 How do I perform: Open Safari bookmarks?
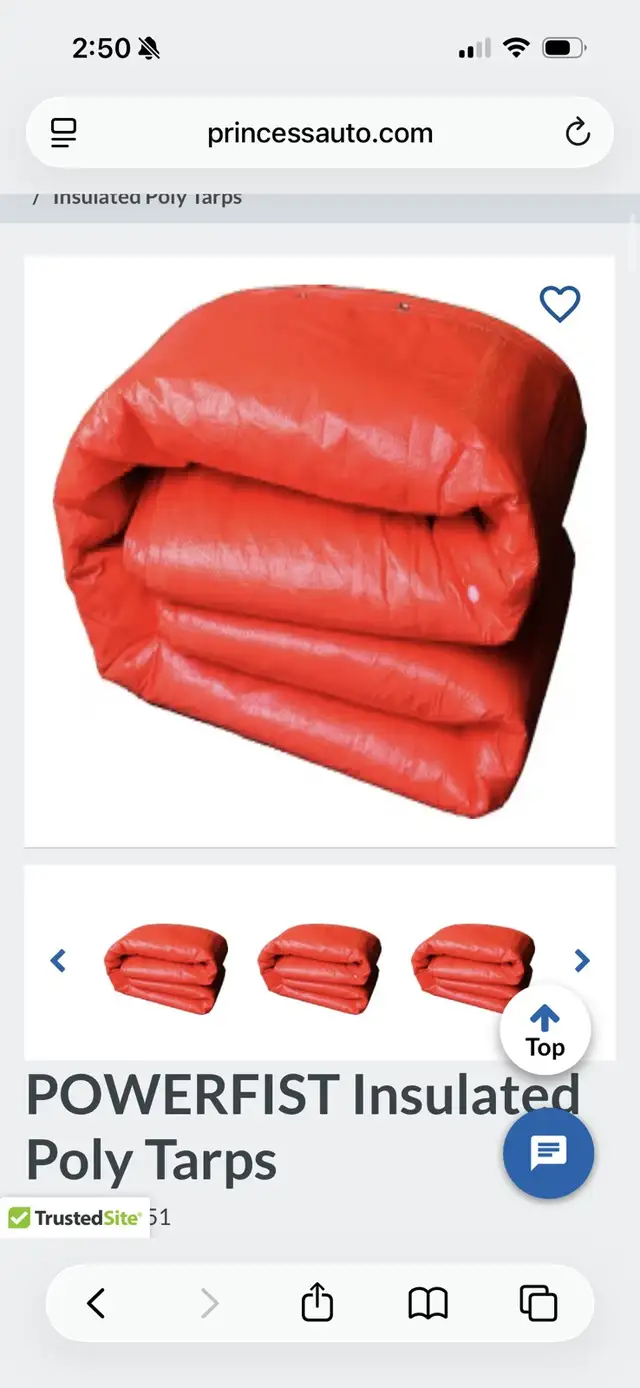428,1303
